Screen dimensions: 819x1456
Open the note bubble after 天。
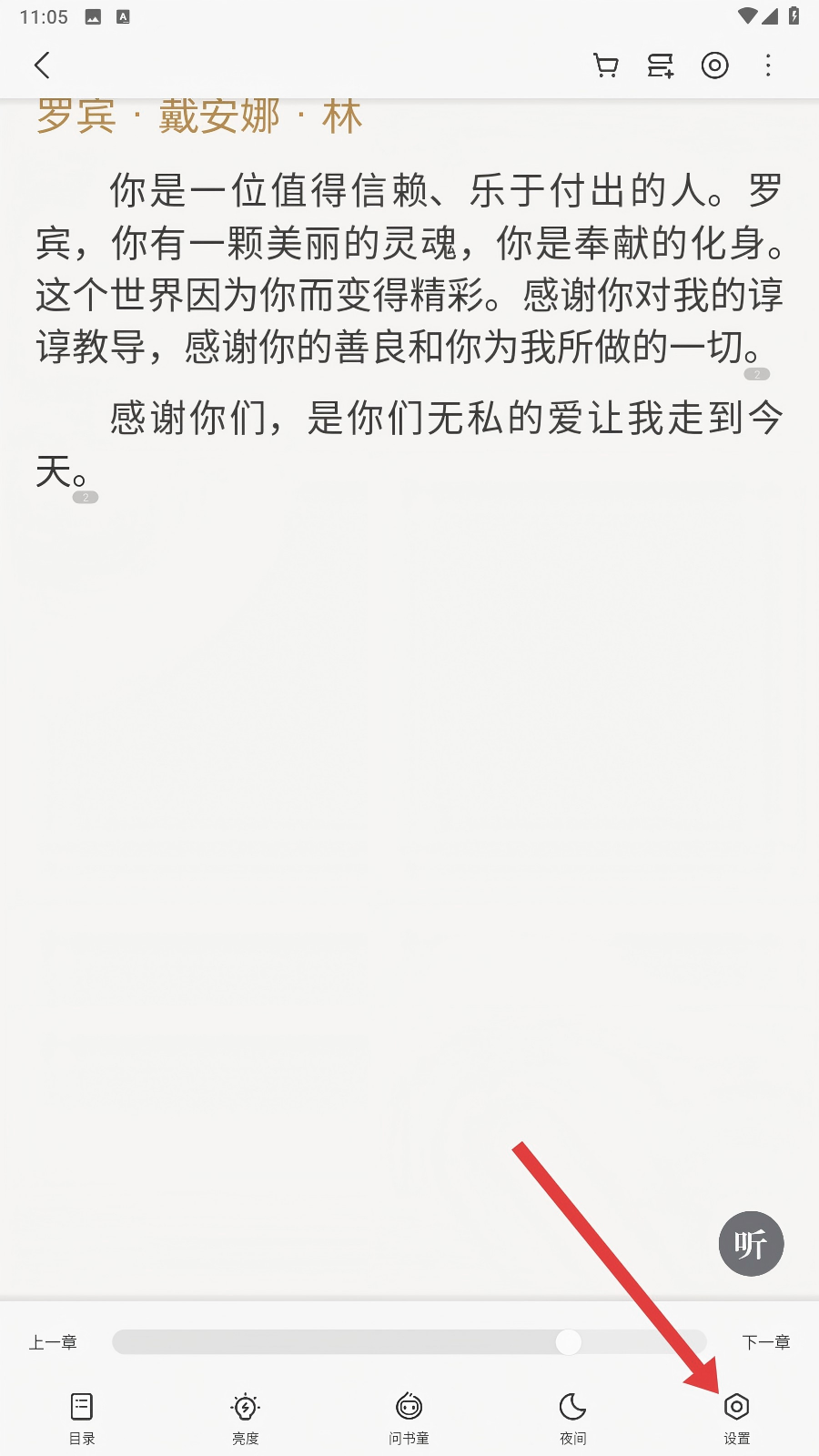86,497
